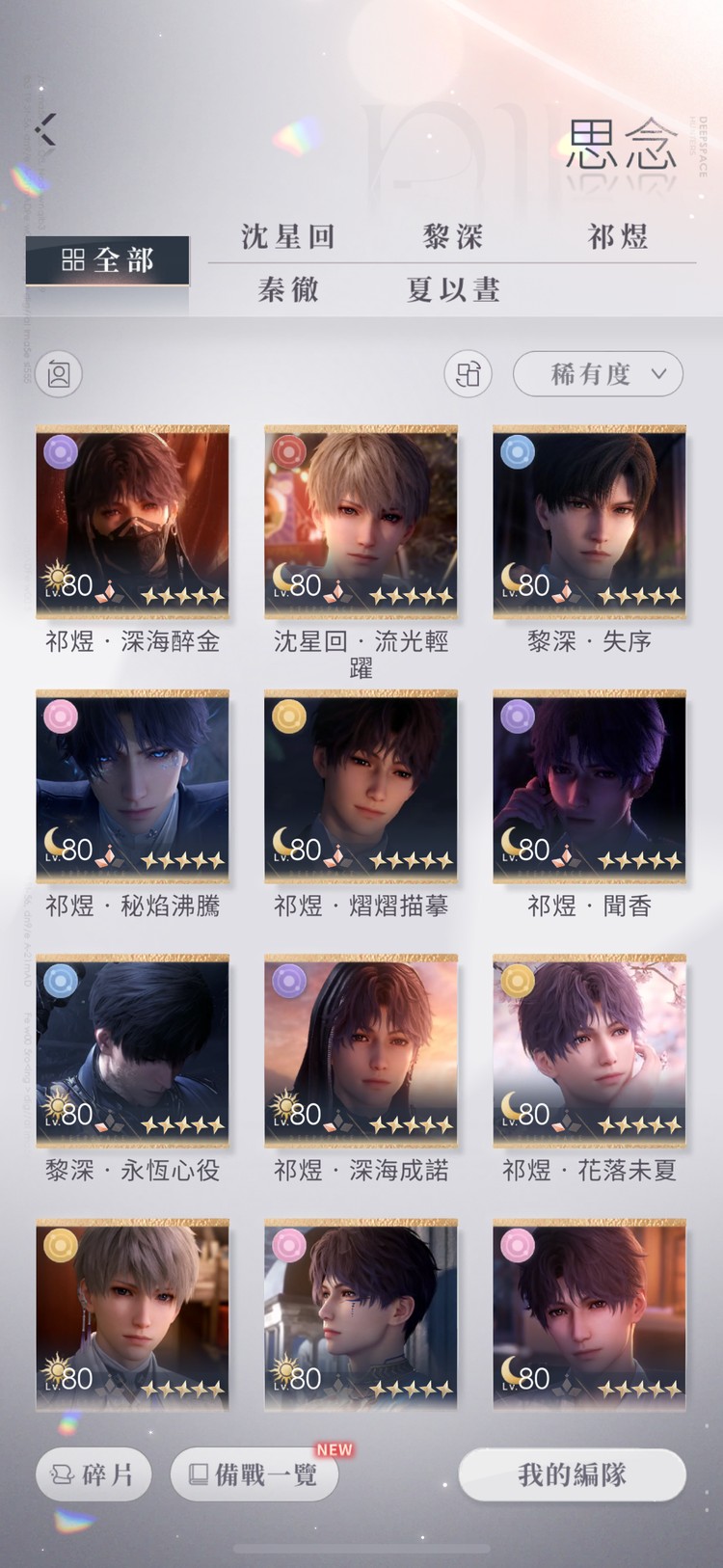Screen dimensions: 723x1568
Task: Open 我的編隊 team setup
Action: [572, 1474]
